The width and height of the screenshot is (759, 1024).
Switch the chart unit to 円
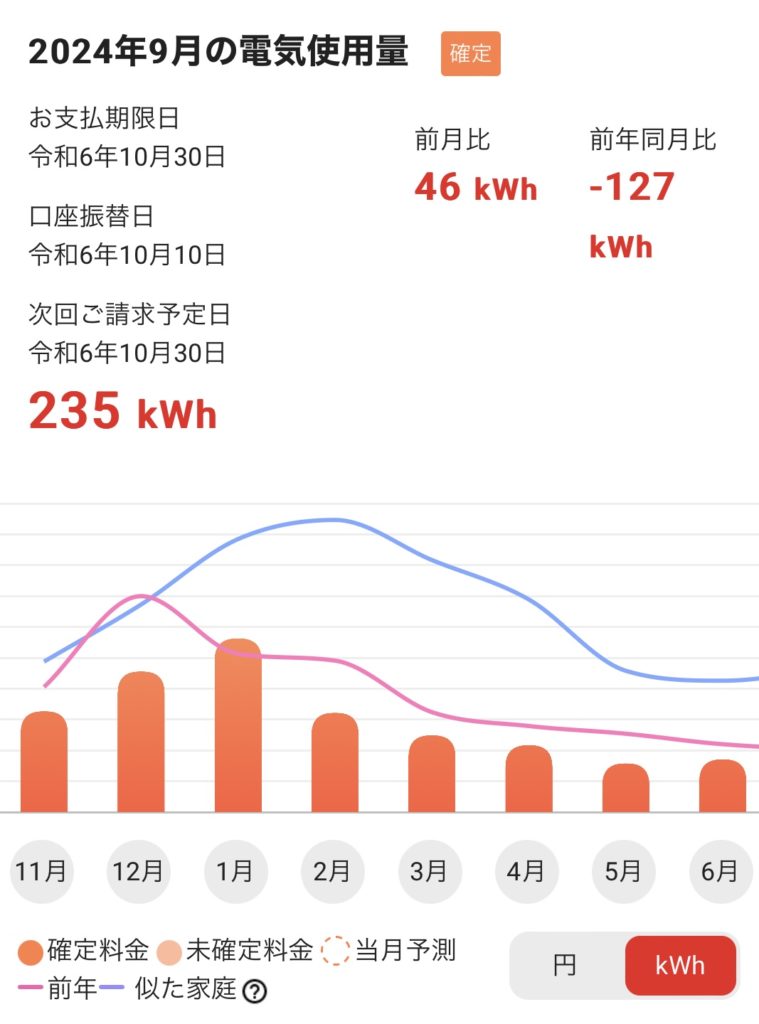pyautogui.click(x=565, y=966)
